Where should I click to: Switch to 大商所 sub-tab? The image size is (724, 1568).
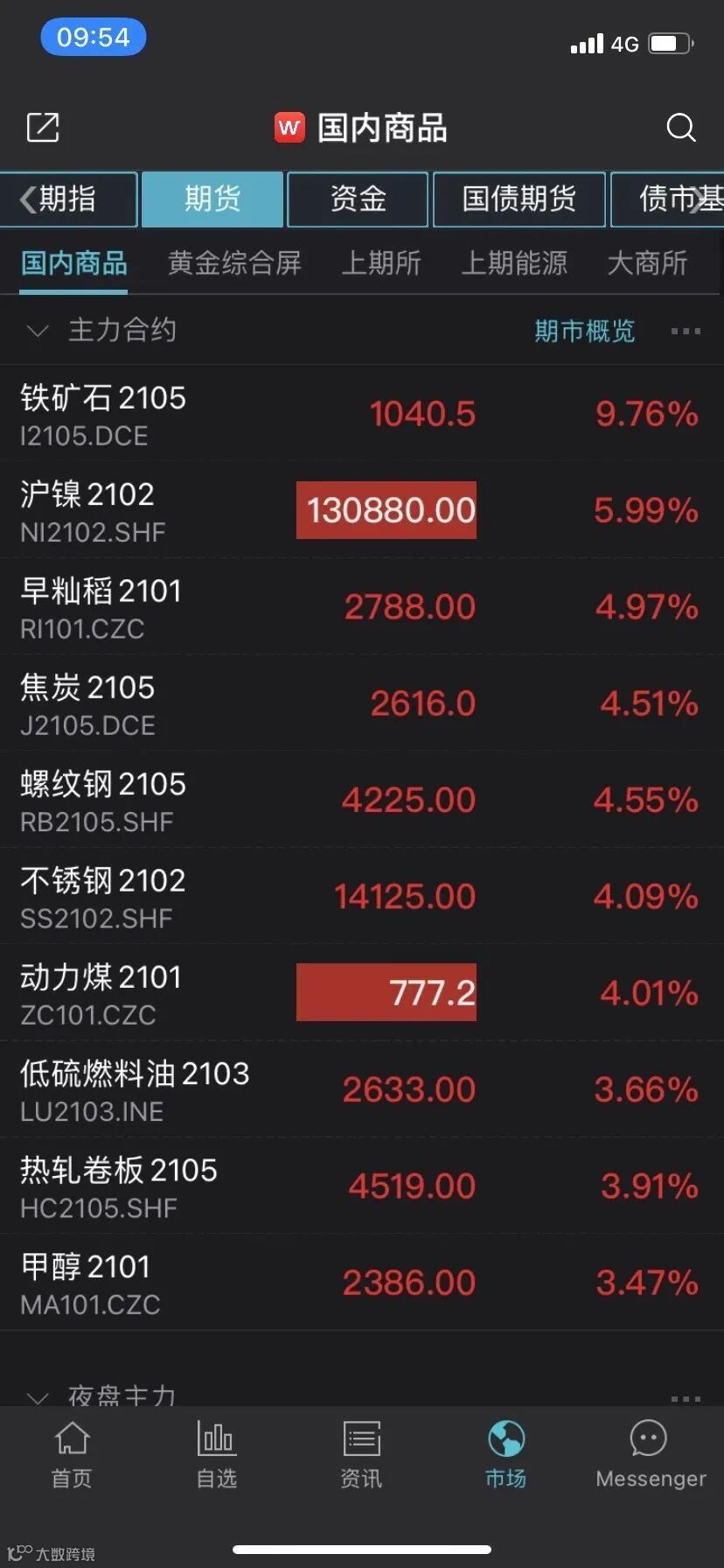pos(647,263)
